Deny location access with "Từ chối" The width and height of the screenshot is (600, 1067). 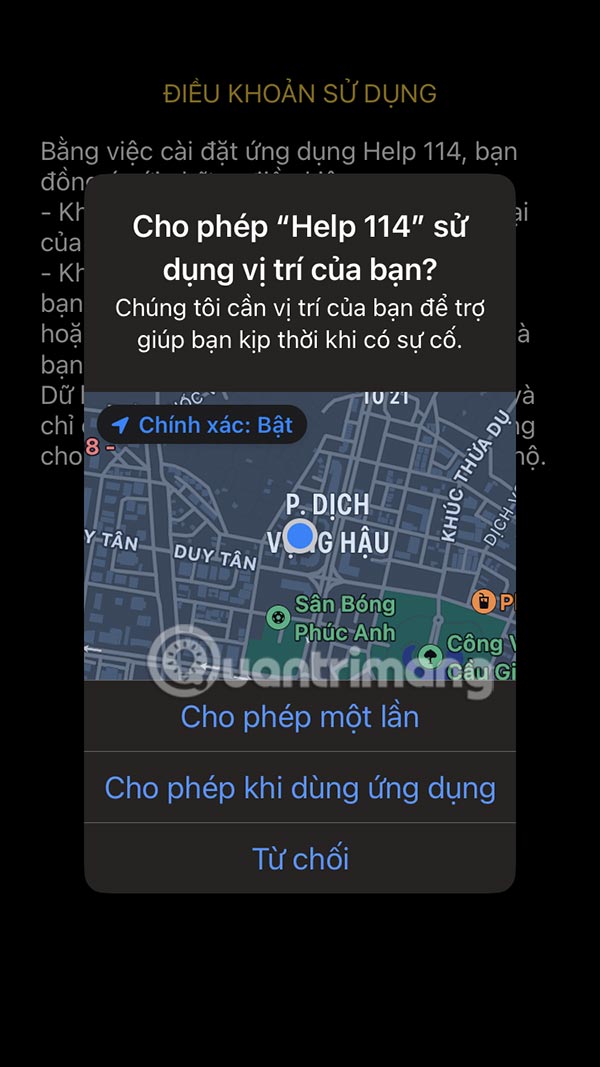coord(300,858)
